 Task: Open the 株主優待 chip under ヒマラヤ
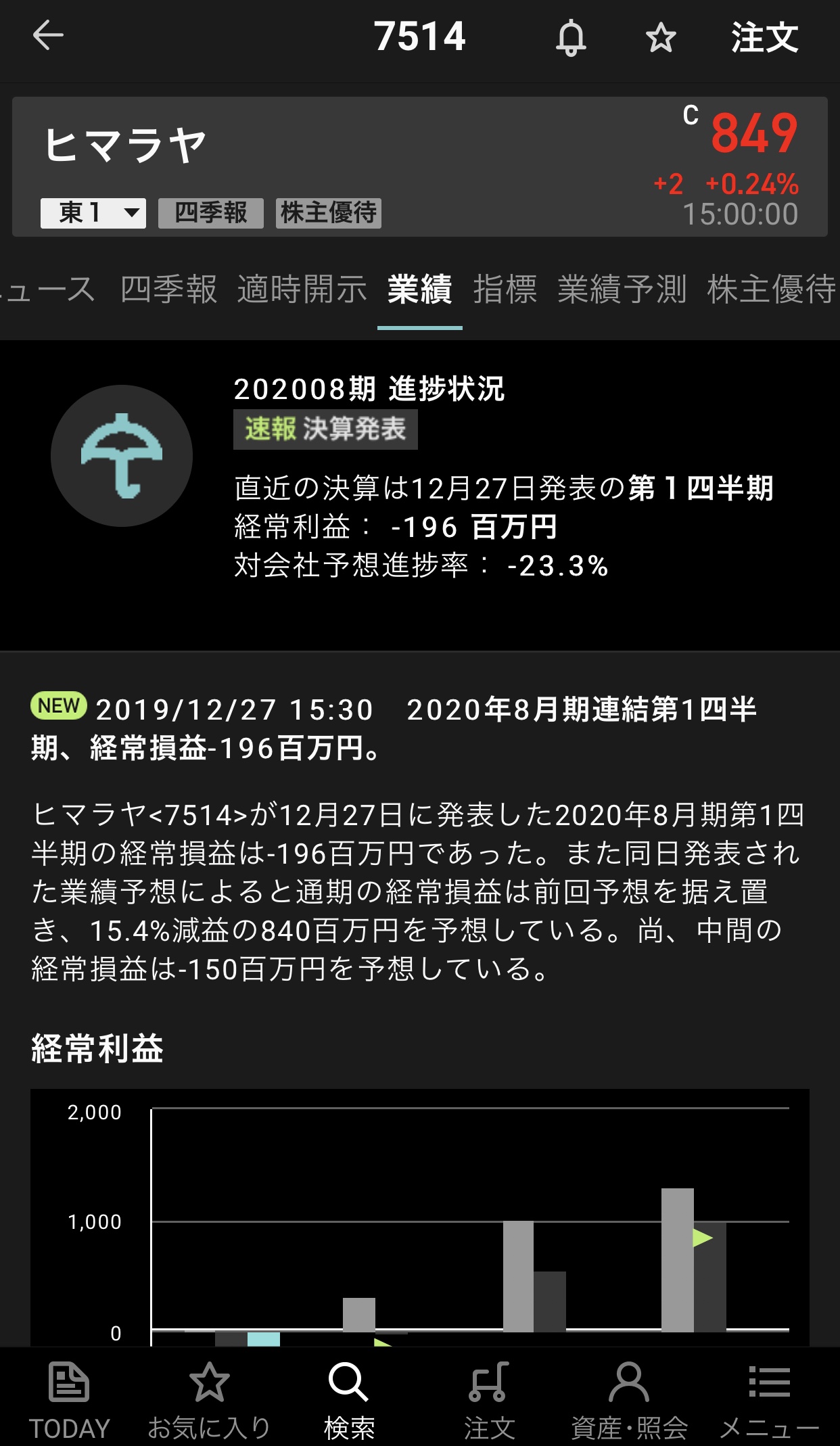click(329, 213)
